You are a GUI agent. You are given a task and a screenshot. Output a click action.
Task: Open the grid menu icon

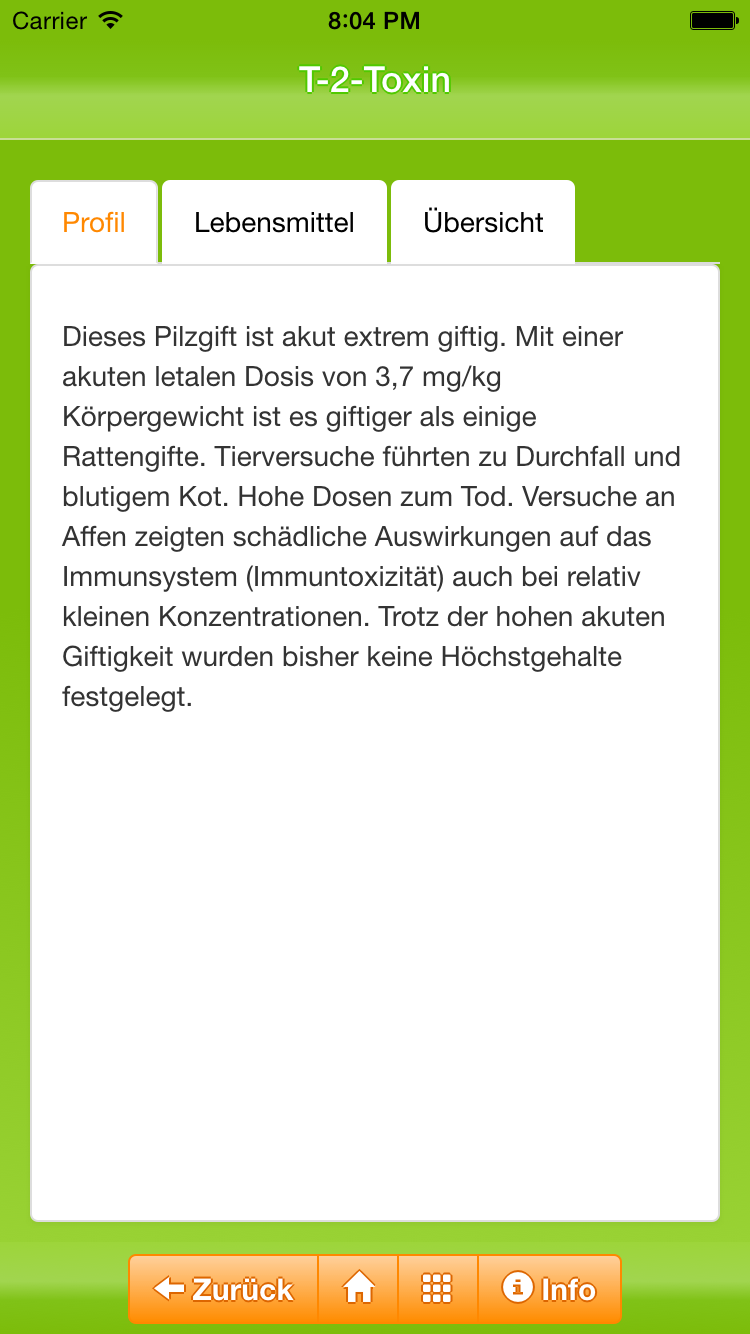[x=438, y=1289]
